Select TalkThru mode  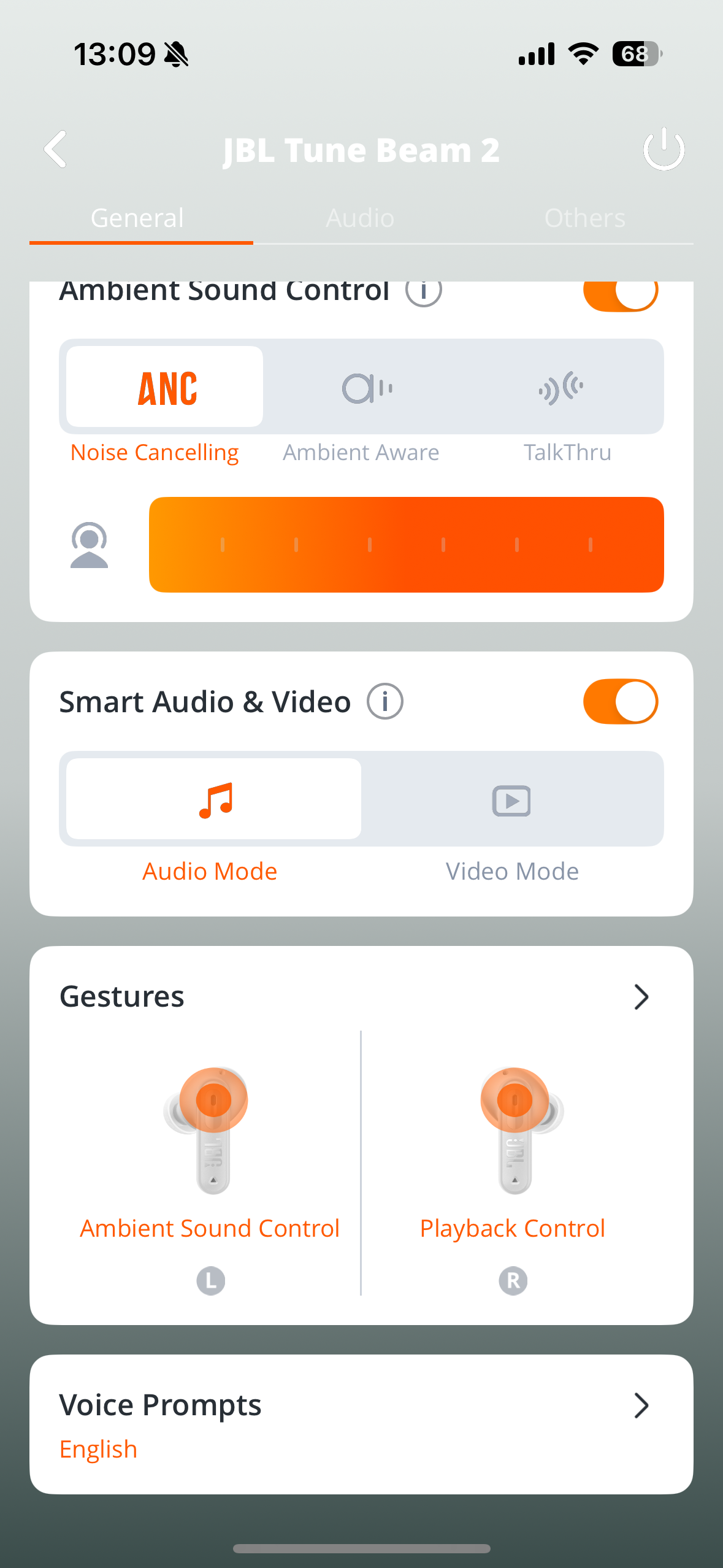click(562, 387)
